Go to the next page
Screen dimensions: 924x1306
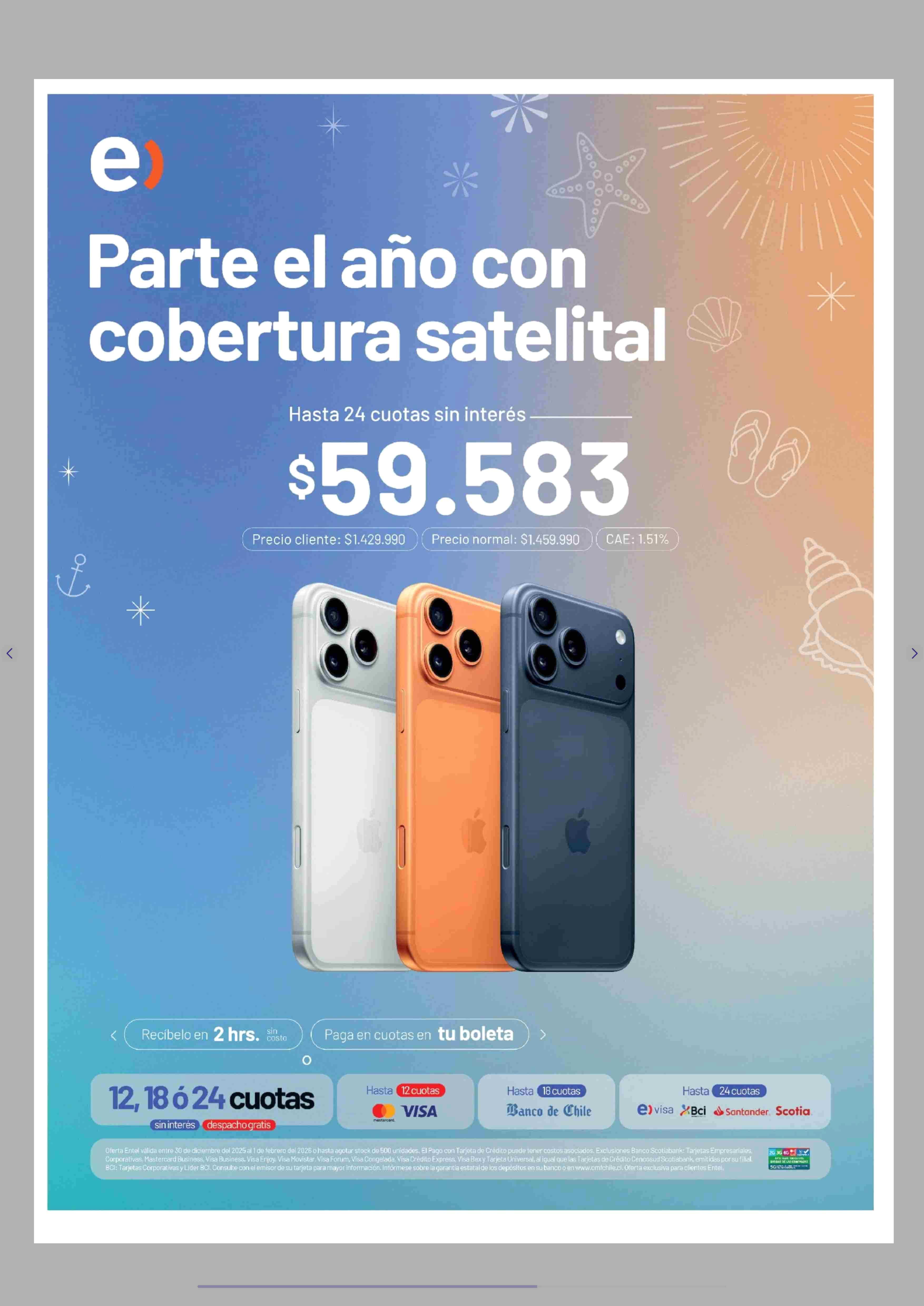(x=914, y=653)
